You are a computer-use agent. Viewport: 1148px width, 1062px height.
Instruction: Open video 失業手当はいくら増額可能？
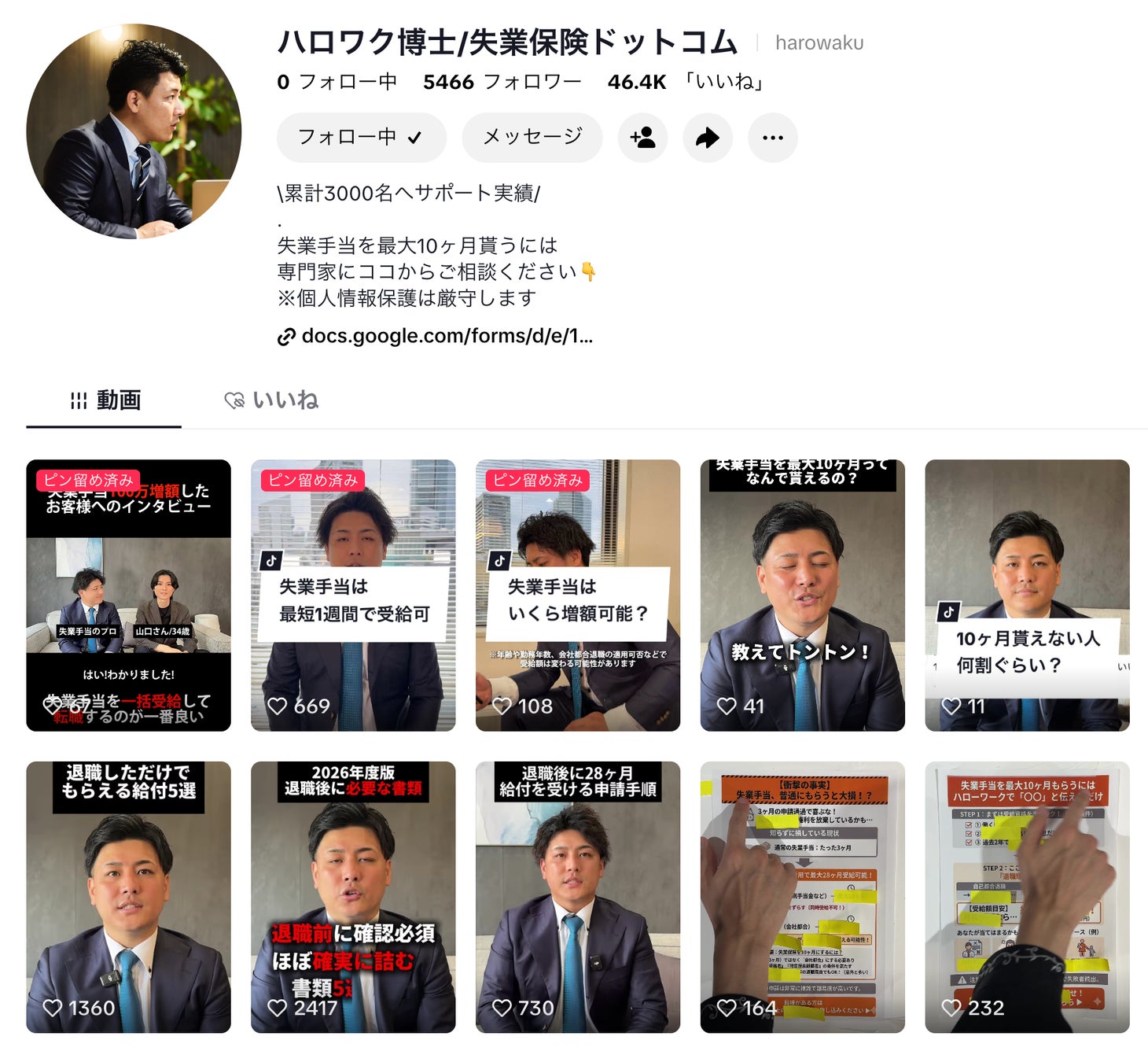click(577, 595)
